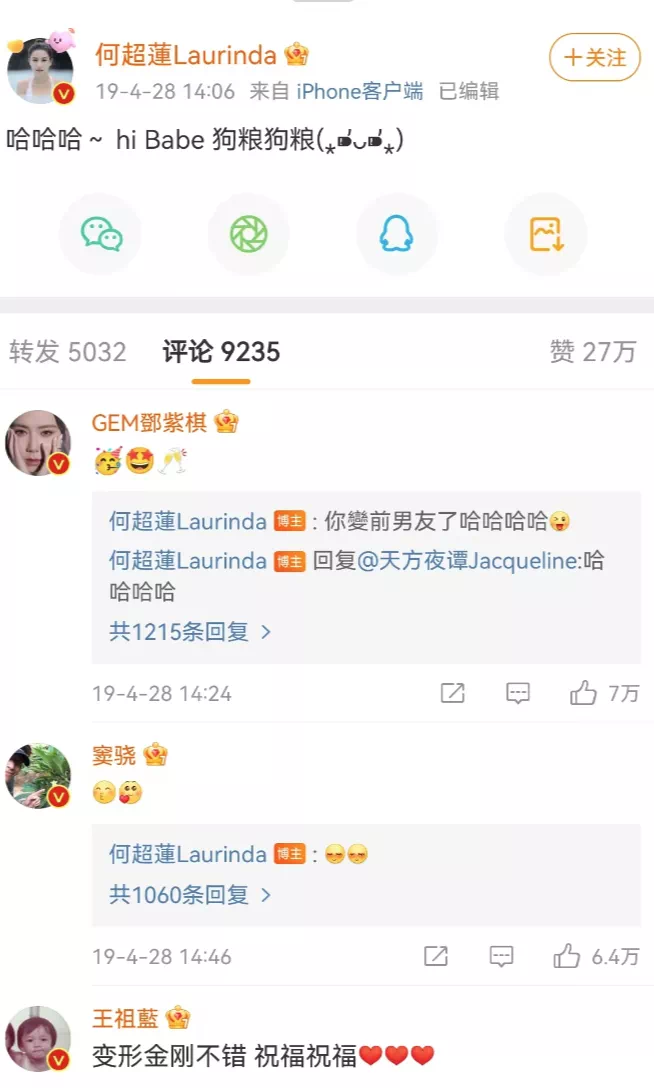The image size is (654, 1088).
Task: Share post to WeChat Moments
Action: click(x=248, y=235)
